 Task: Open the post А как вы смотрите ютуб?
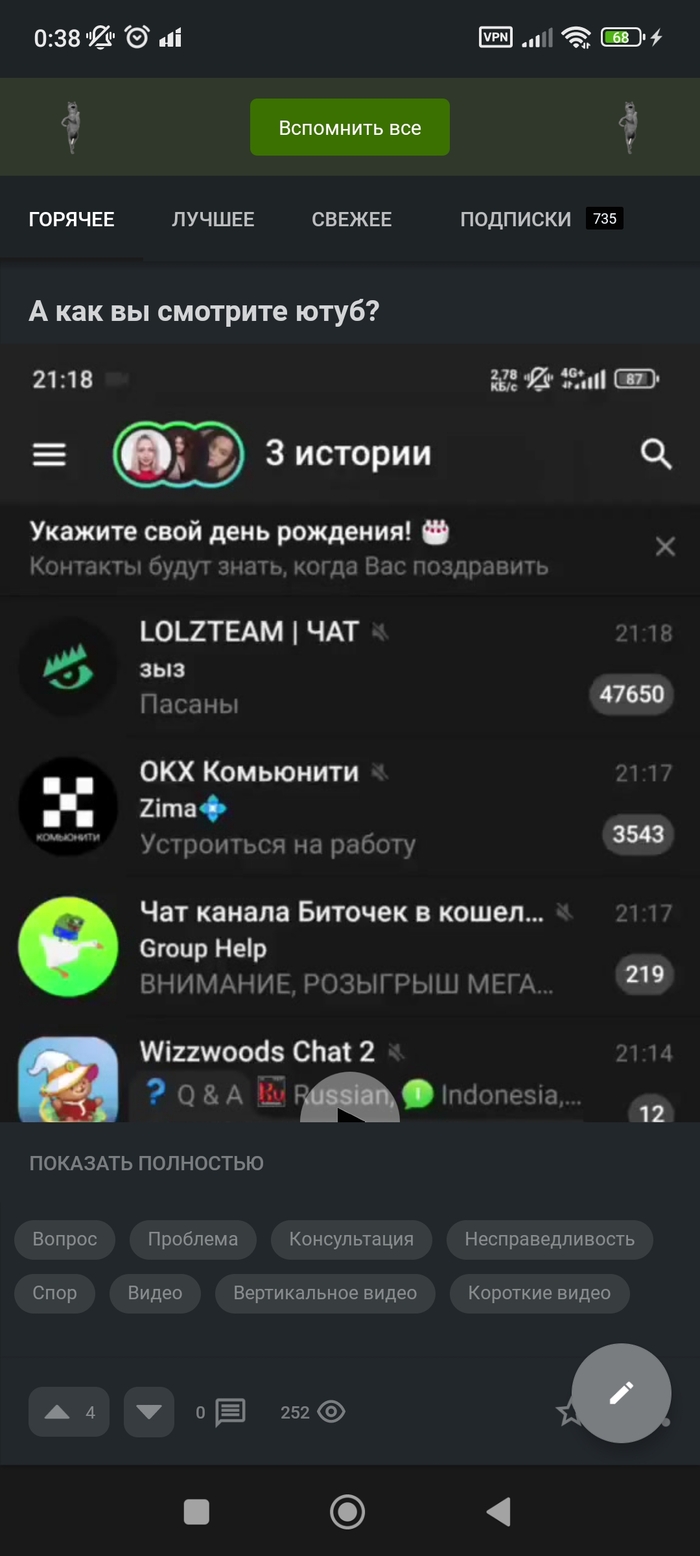(x=204, y=312)
